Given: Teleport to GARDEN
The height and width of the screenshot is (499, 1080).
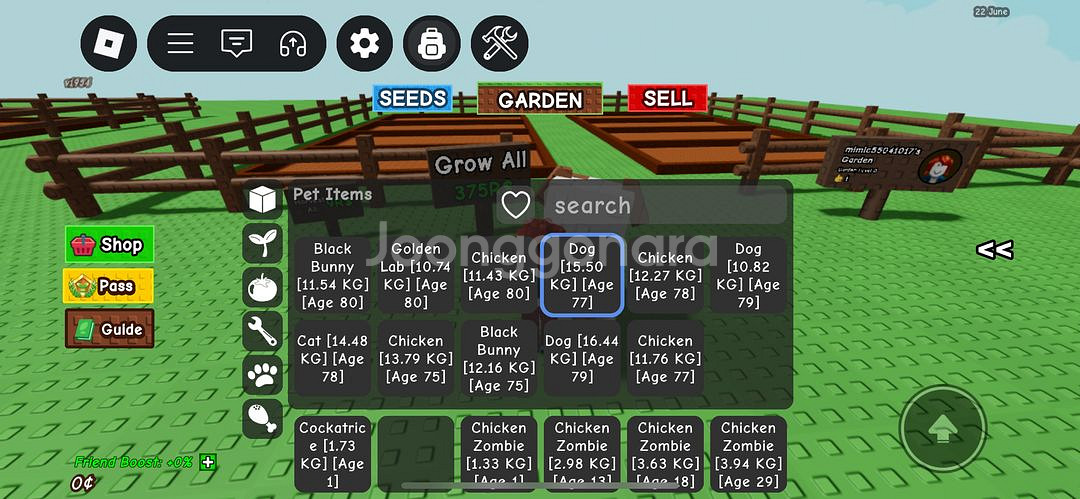Looking at the screenshot, I should [540, 99].
